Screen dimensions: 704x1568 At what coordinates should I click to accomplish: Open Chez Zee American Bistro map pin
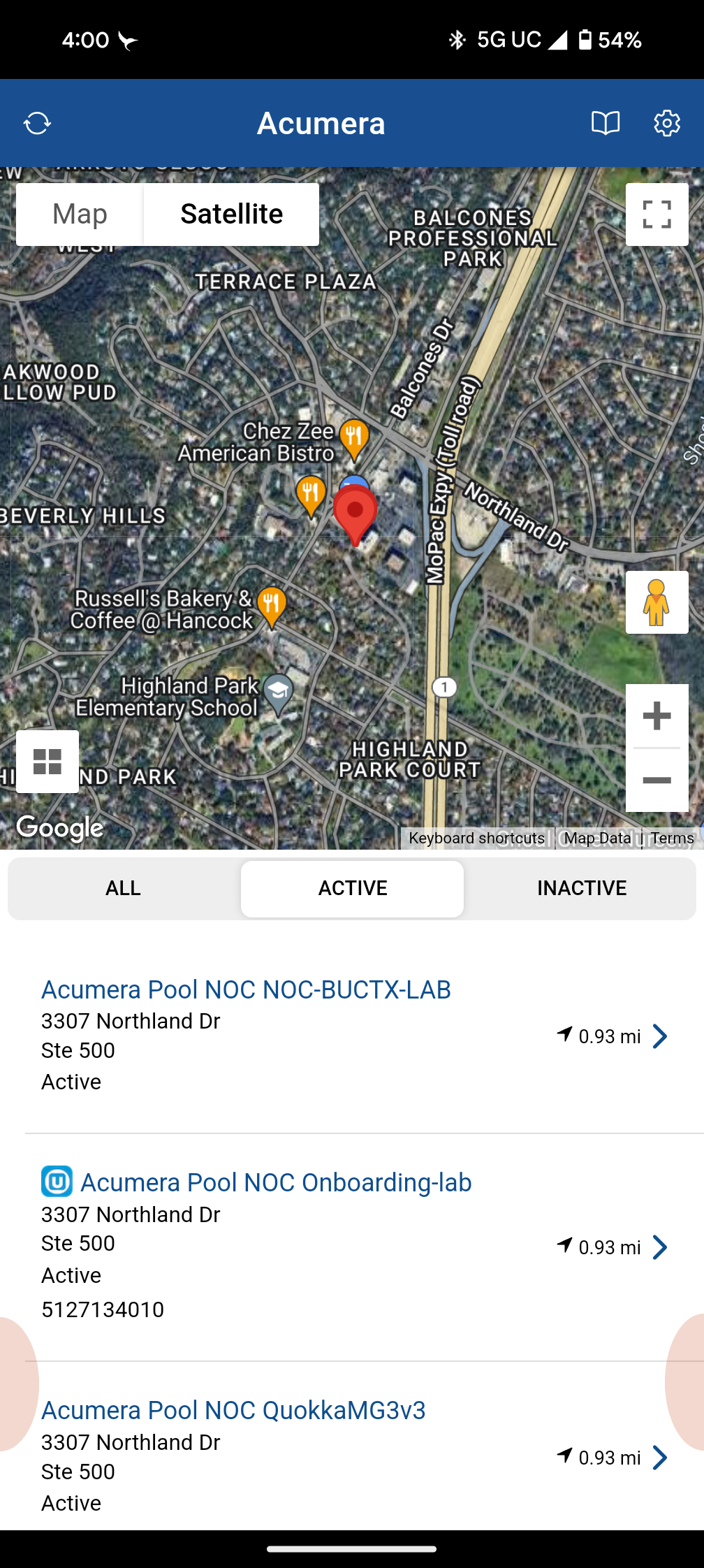pyautogui.click(x=354, y=437)
